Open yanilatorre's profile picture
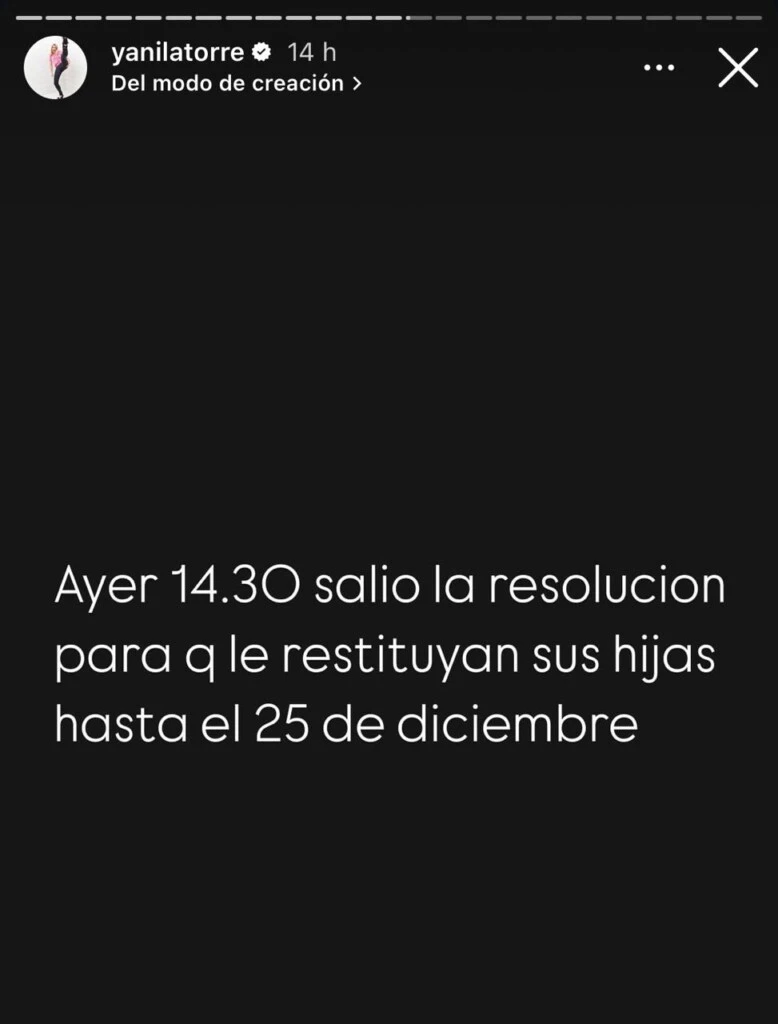The width and height of the screenshot is (778, 1024). (x=55, y=68)
